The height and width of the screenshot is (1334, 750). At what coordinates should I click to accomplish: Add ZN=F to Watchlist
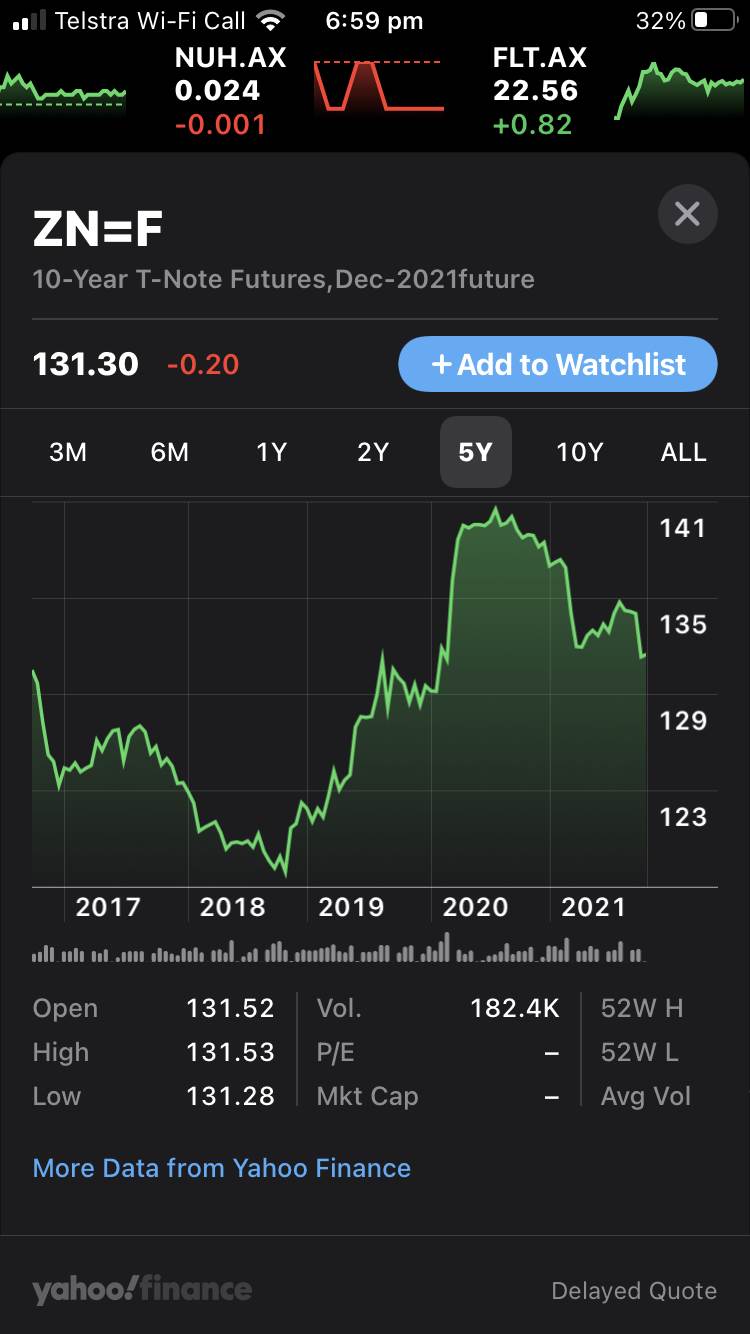coord(558,364)
